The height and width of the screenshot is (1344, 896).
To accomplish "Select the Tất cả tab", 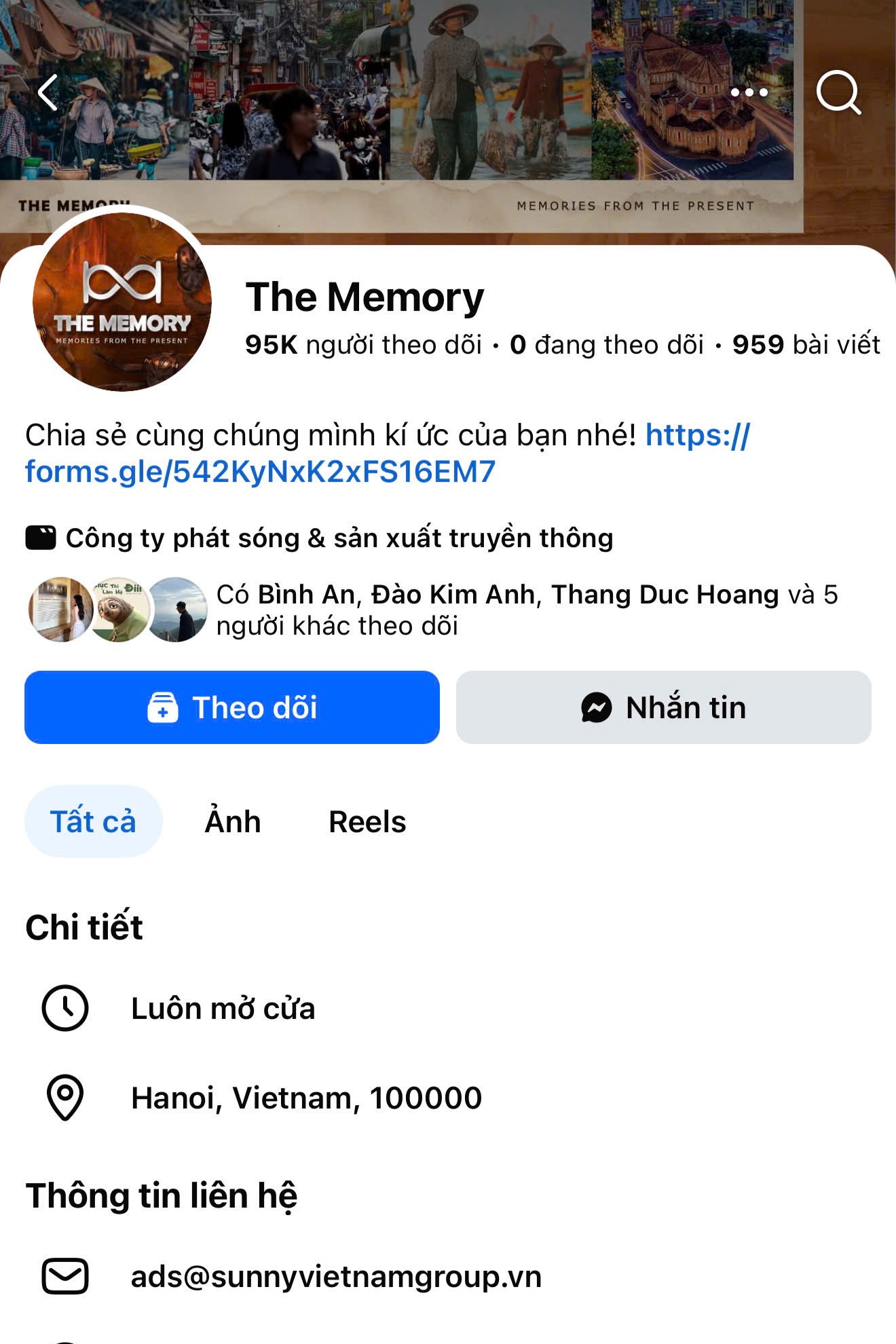I will coord(93,821).
